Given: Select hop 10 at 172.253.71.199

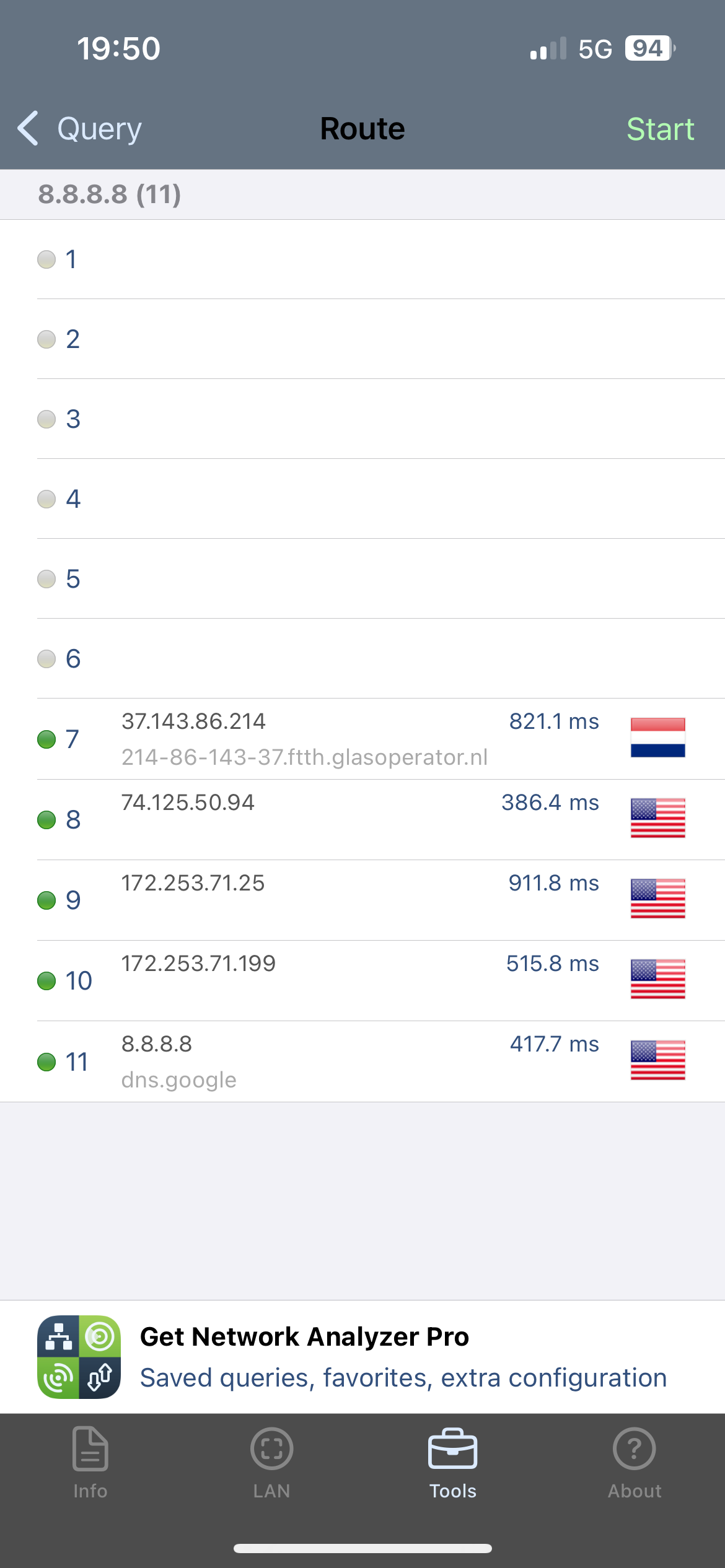Looking at the screenshot, I should [362, 980].
